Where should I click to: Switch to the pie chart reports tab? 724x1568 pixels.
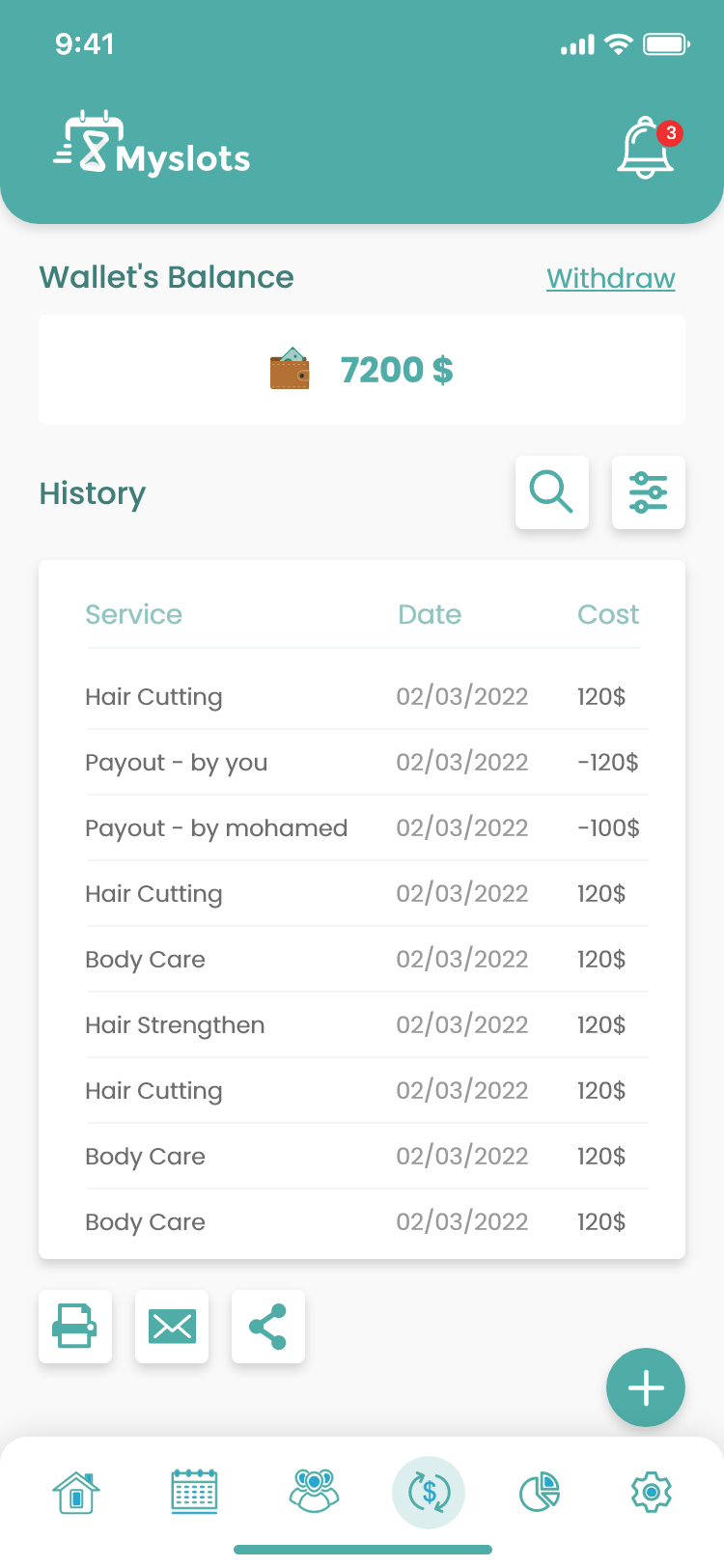point(540,1492)
